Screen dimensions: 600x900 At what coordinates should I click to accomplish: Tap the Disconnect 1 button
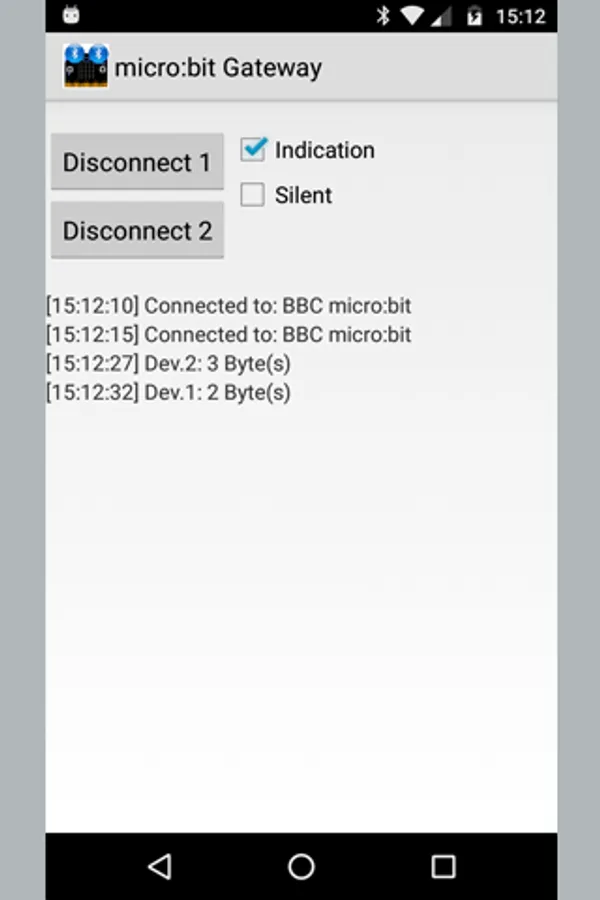click(x=137, y=162)
